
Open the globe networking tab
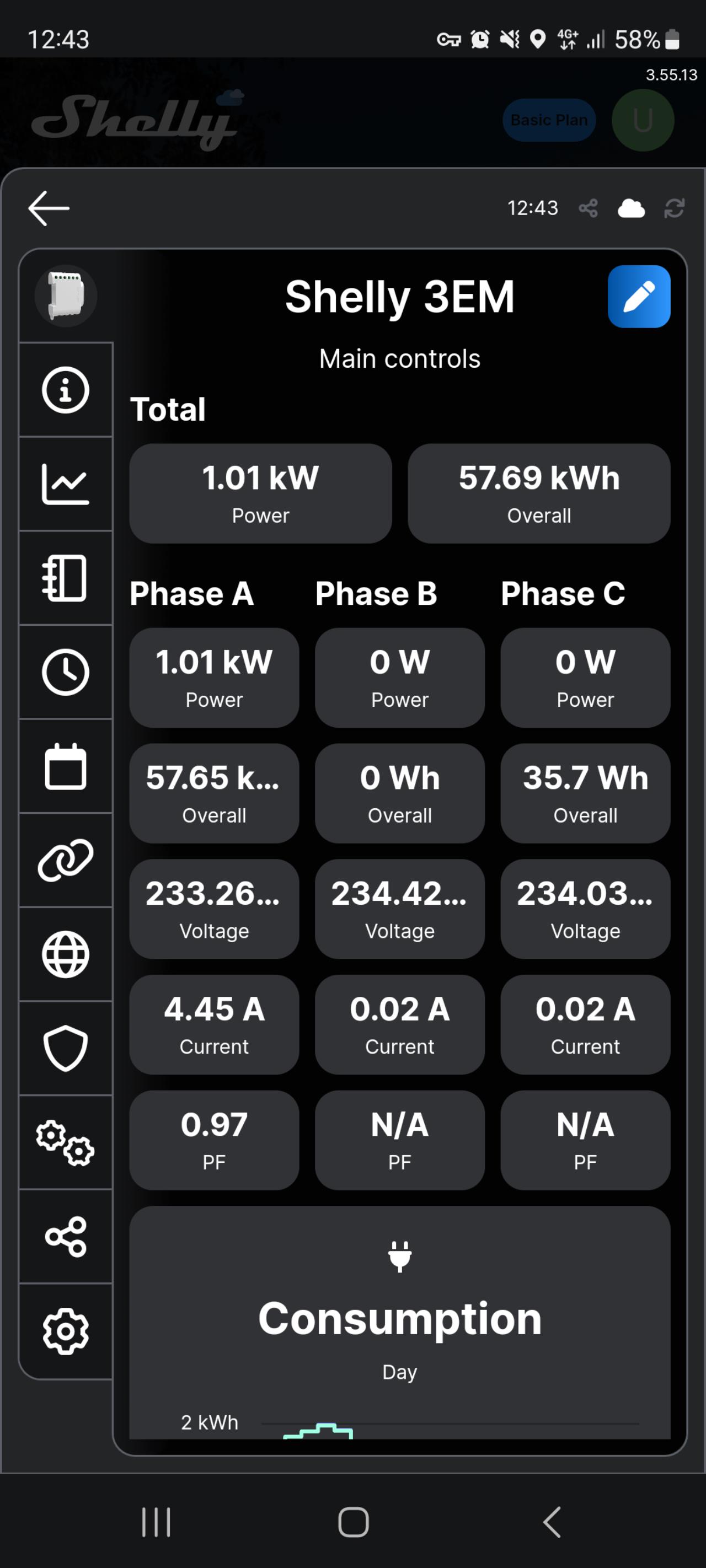(x=66, y=954)
